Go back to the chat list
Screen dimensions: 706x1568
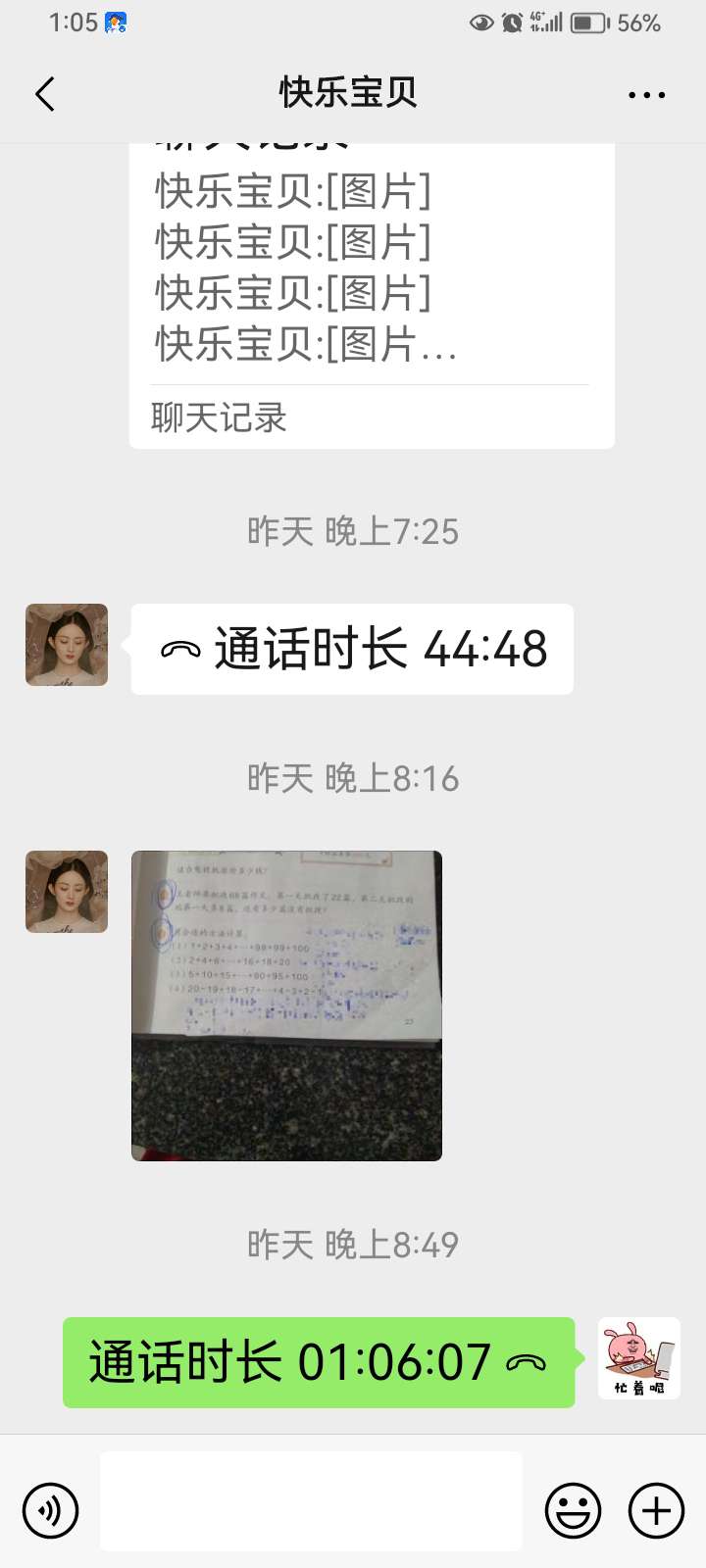[45, 94]
